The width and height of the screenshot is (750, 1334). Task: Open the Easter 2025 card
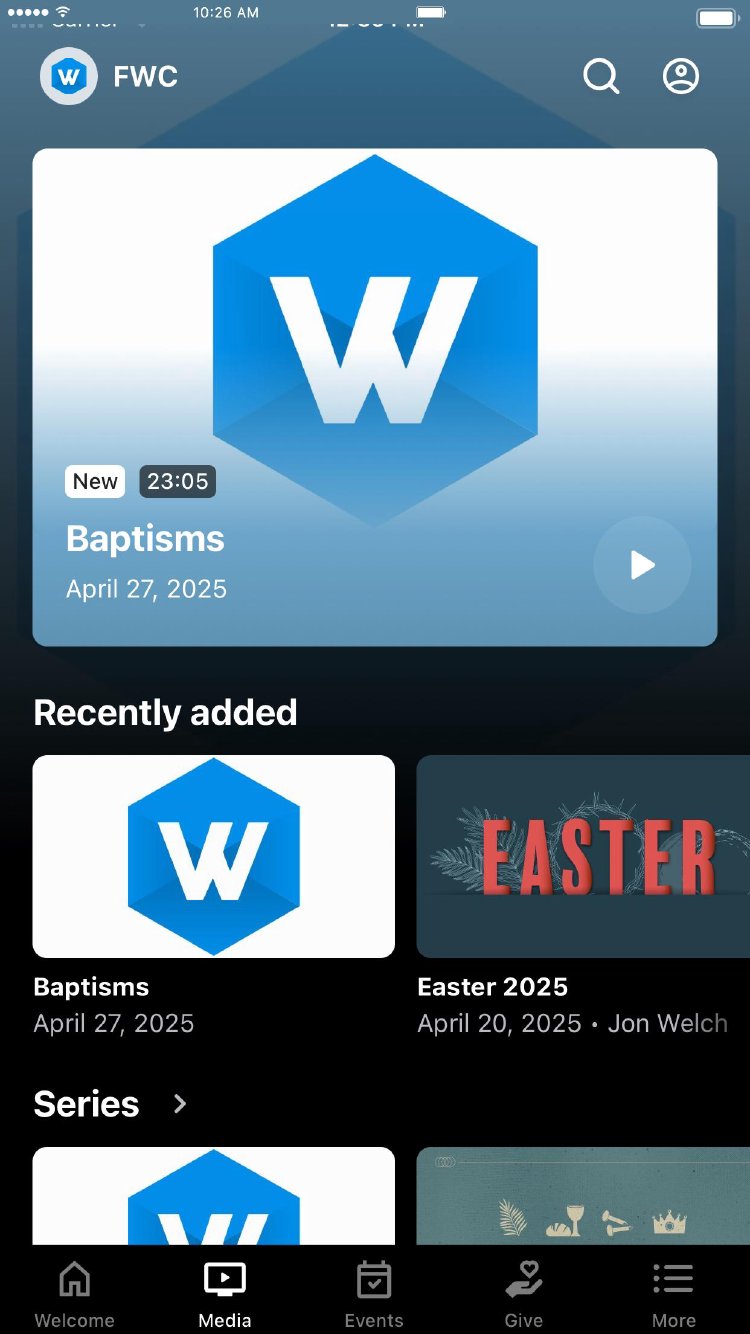point(583,856)
